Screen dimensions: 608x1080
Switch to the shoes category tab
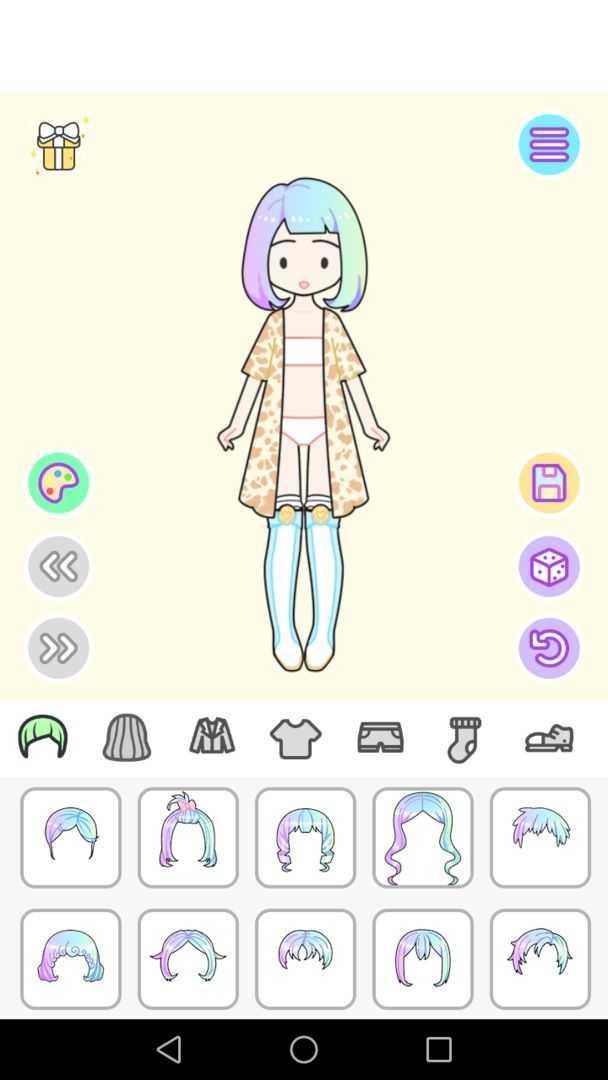coord(549,738)
